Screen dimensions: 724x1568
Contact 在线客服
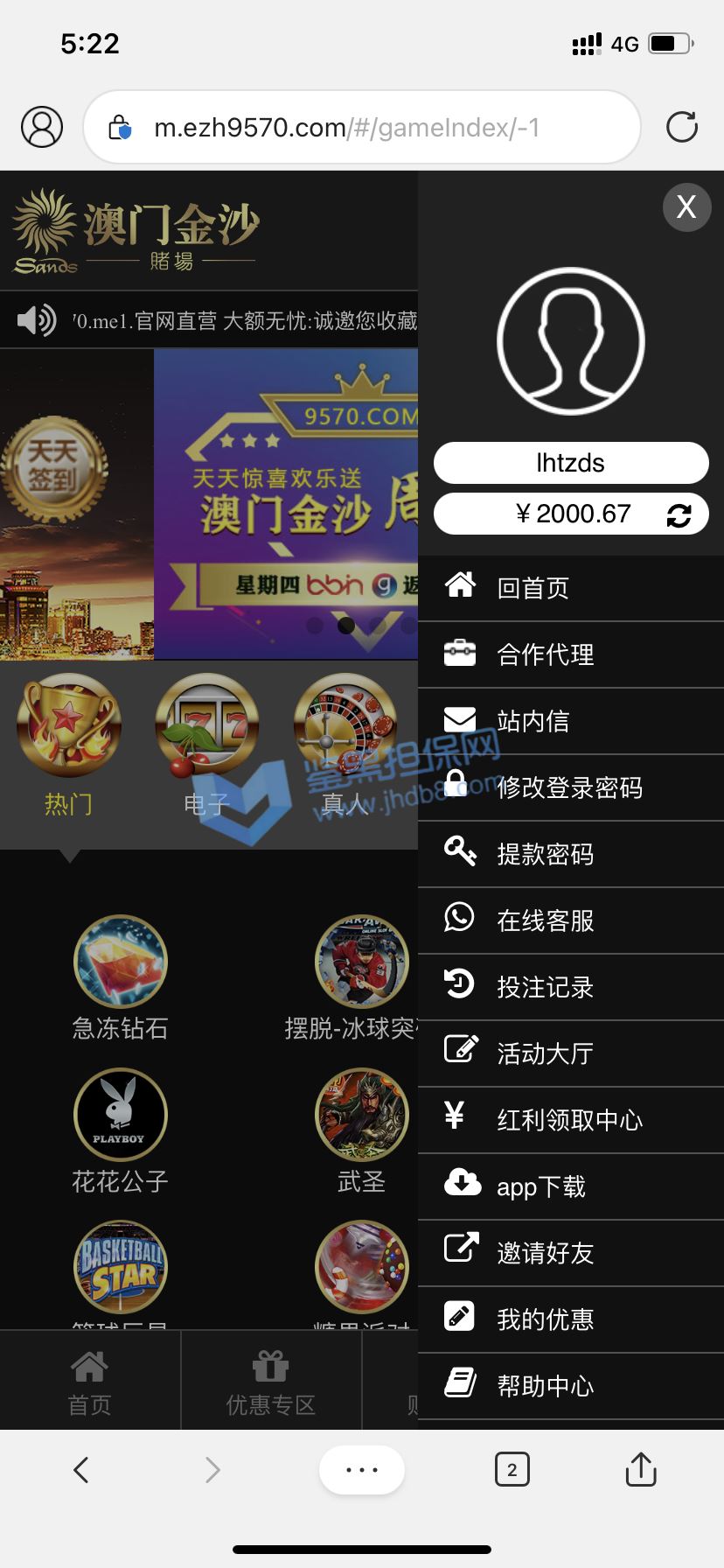click(571, 920)
